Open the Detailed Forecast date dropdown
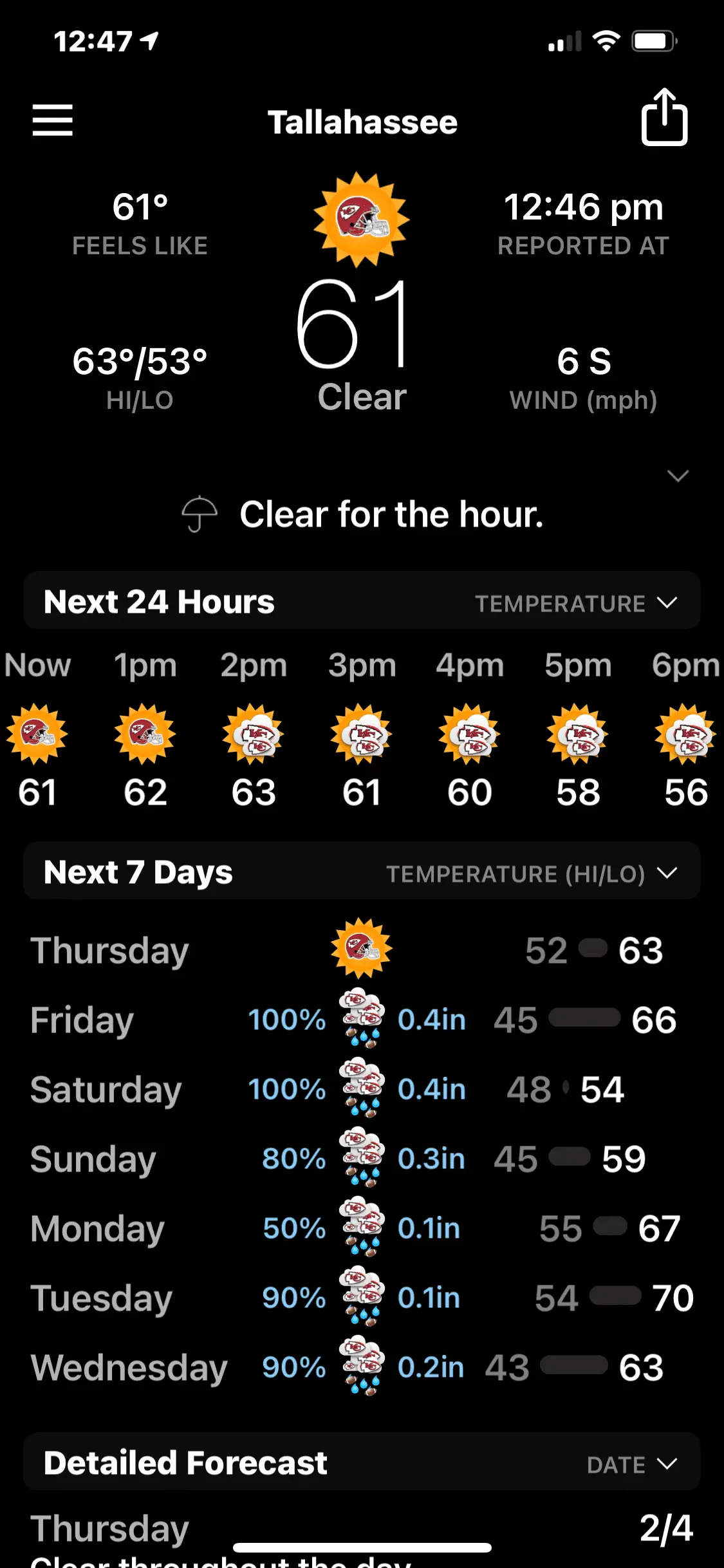The image size is (724, 1568). click(631, 1464)
